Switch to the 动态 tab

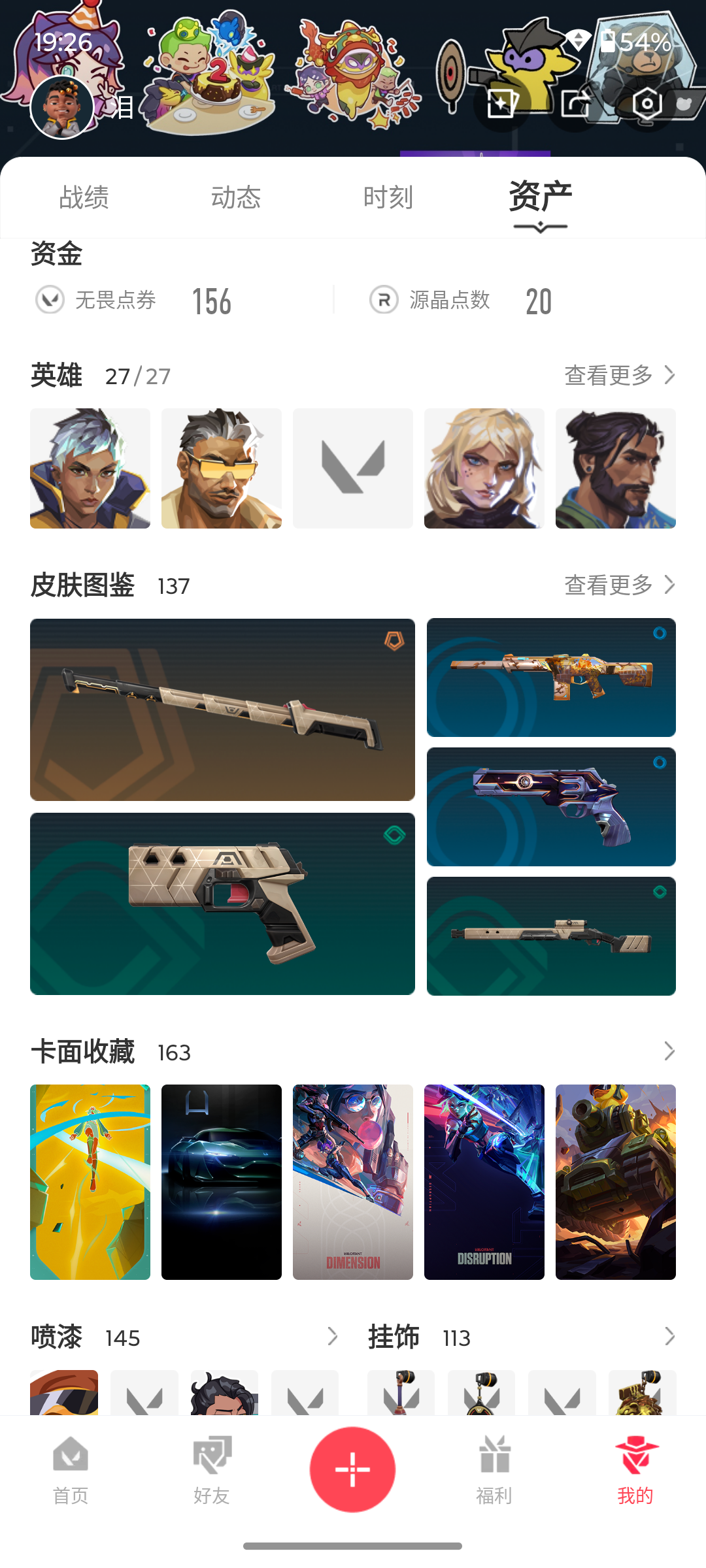coord(236,197)
